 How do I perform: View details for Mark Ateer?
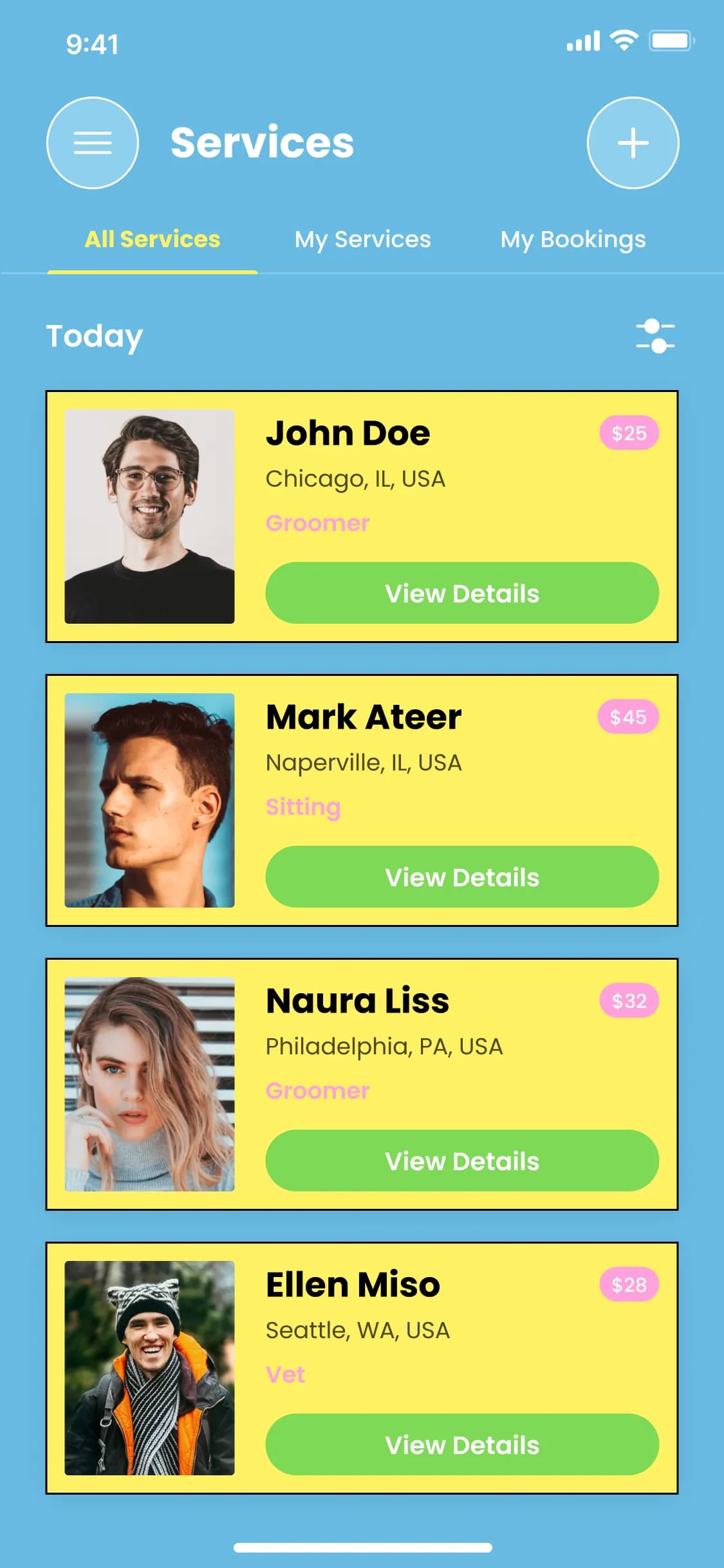pos(461,877)
